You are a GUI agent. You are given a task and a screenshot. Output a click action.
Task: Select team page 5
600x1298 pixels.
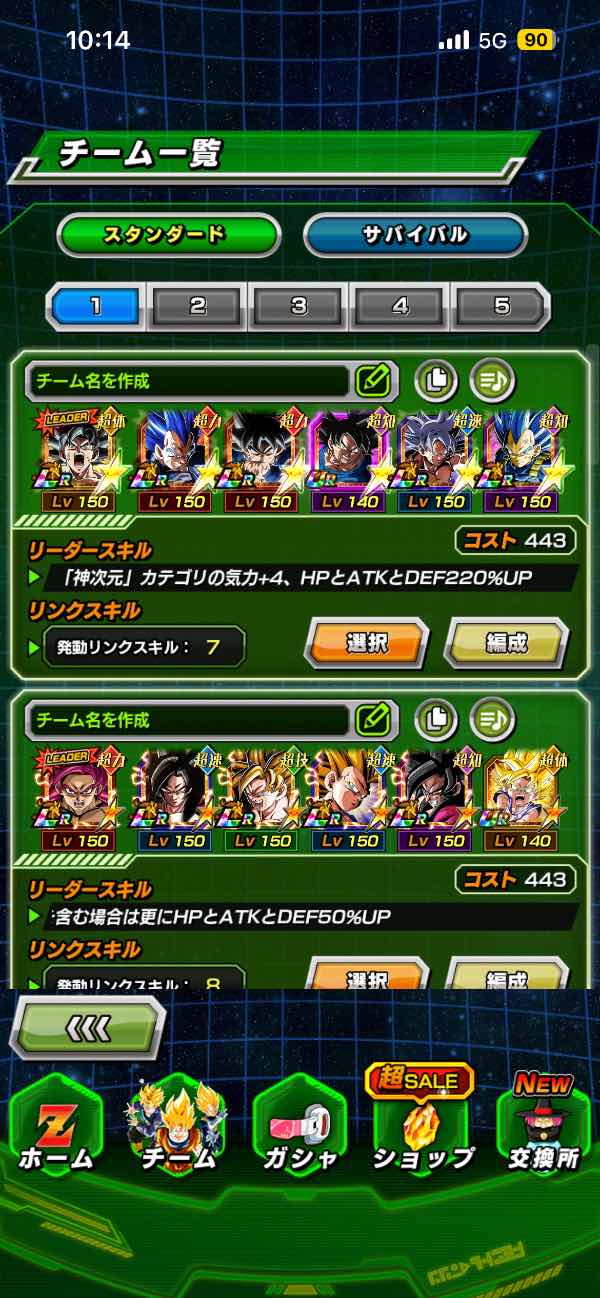(500, 306)
